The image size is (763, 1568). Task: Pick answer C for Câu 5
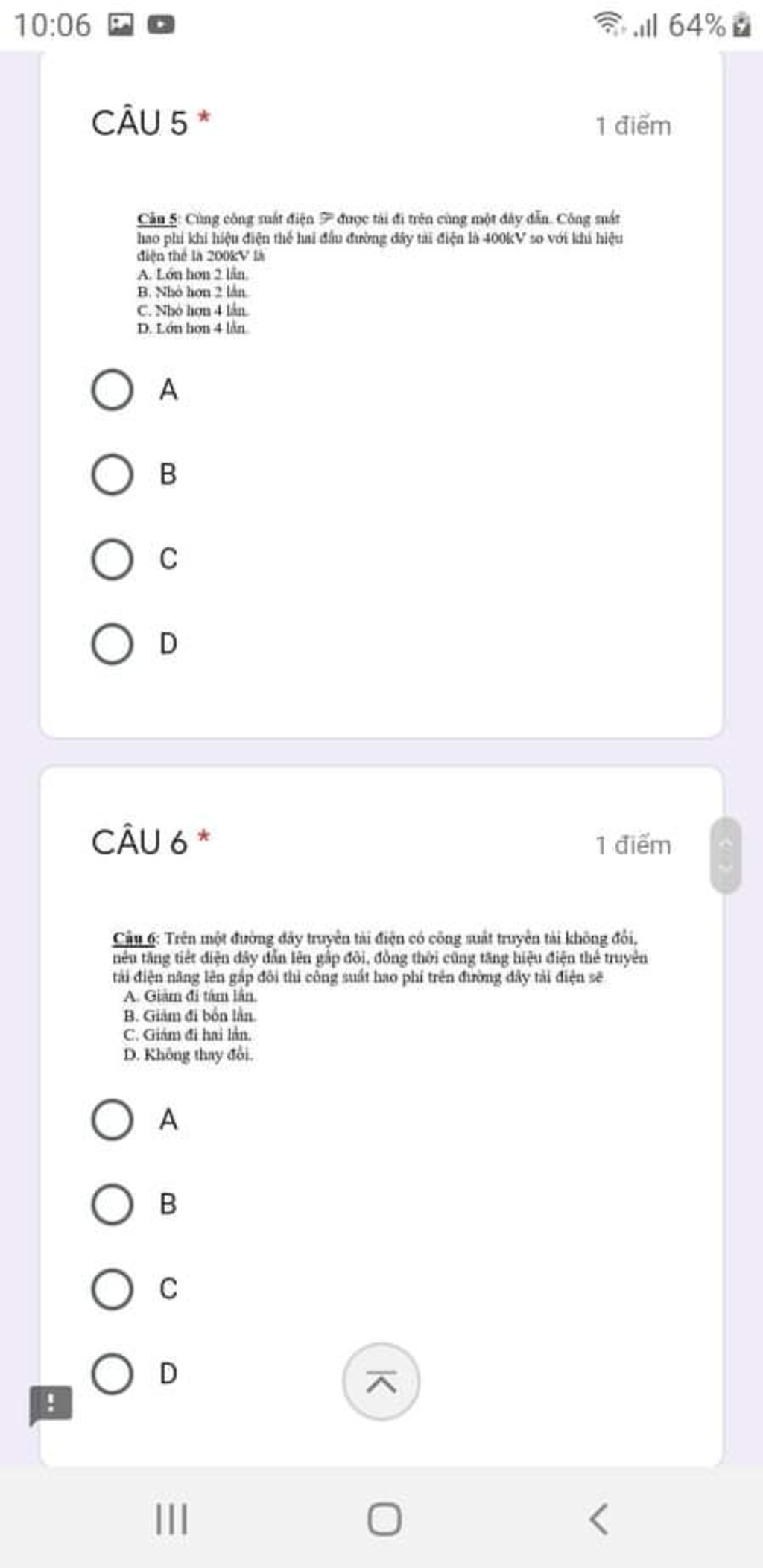[x=113, y=559]
